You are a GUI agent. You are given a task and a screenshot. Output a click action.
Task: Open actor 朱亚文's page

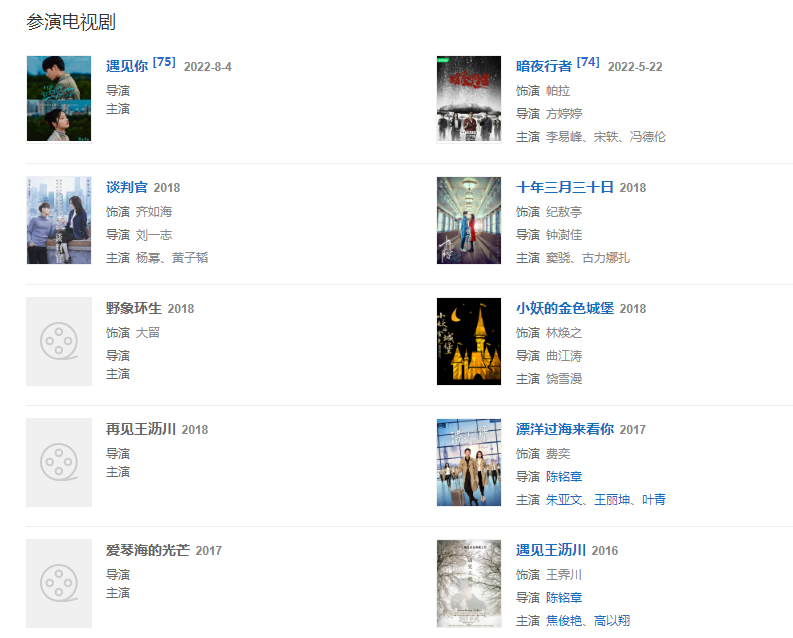coord(564,499)
